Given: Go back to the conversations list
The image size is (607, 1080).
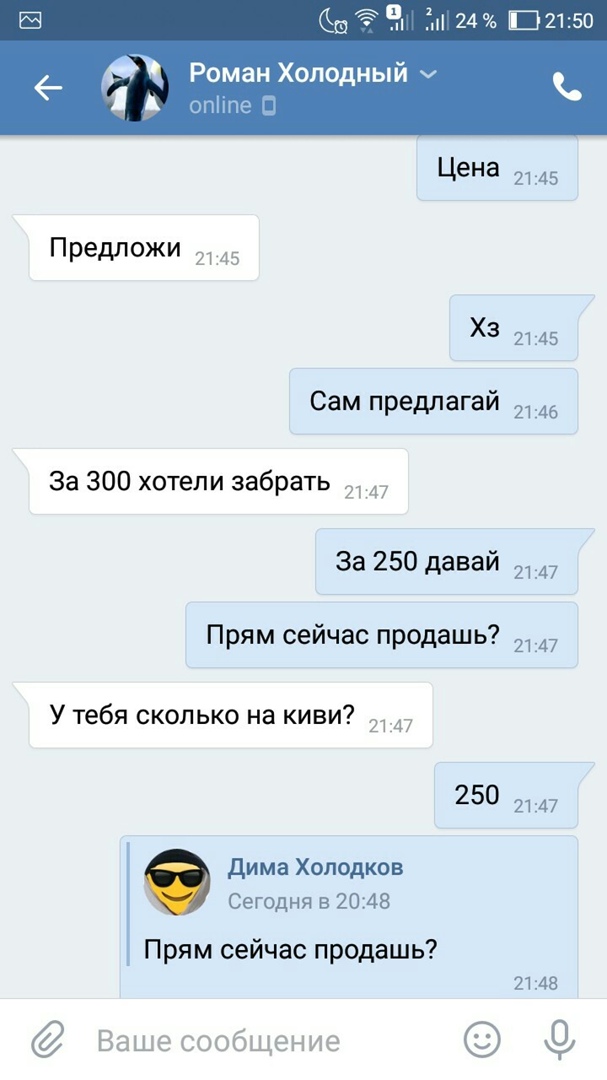Looking at the screenshot, I should coord(48,88).
